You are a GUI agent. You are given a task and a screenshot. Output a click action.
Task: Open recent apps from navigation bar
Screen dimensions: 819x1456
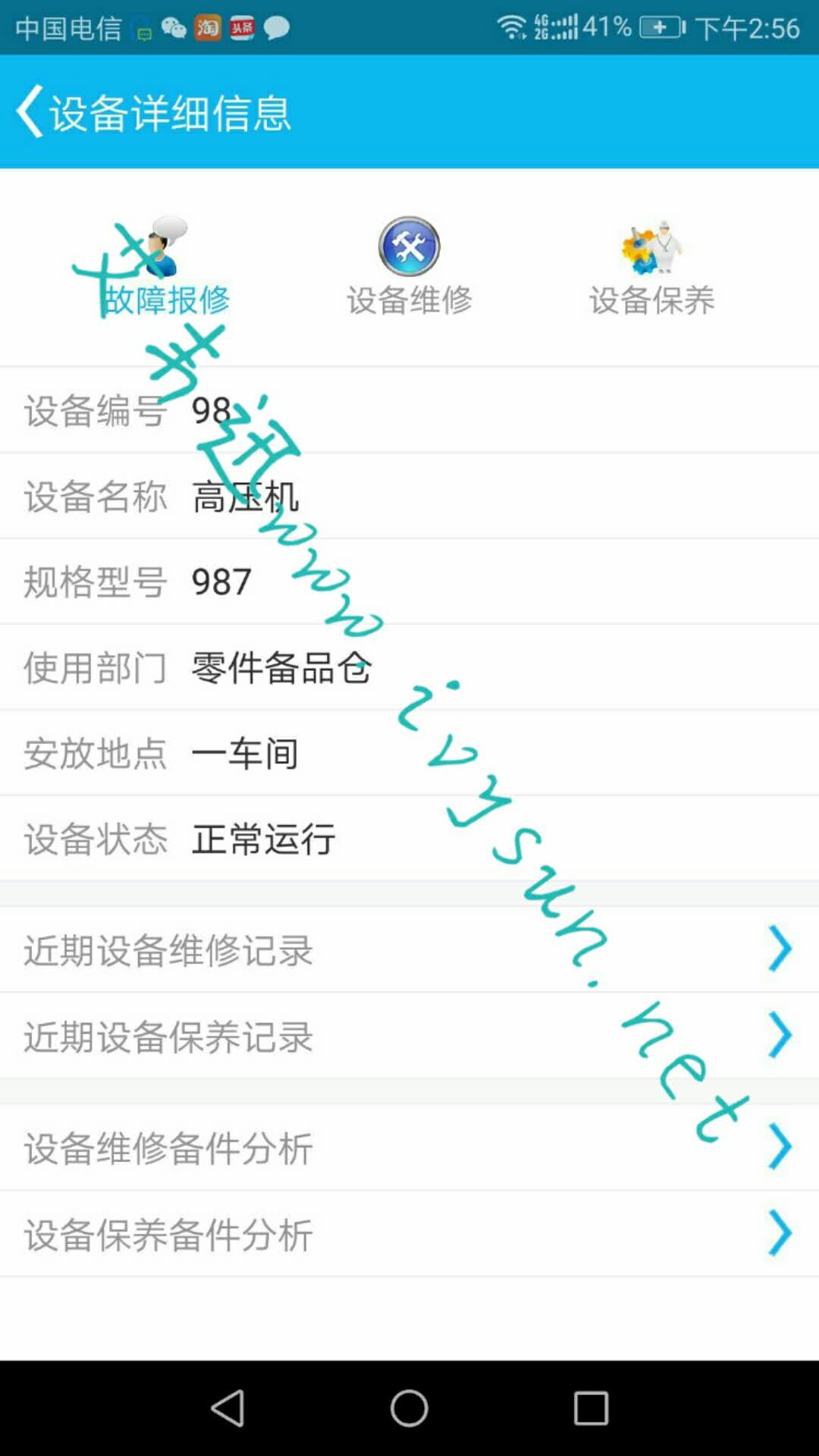(591, 1408)
